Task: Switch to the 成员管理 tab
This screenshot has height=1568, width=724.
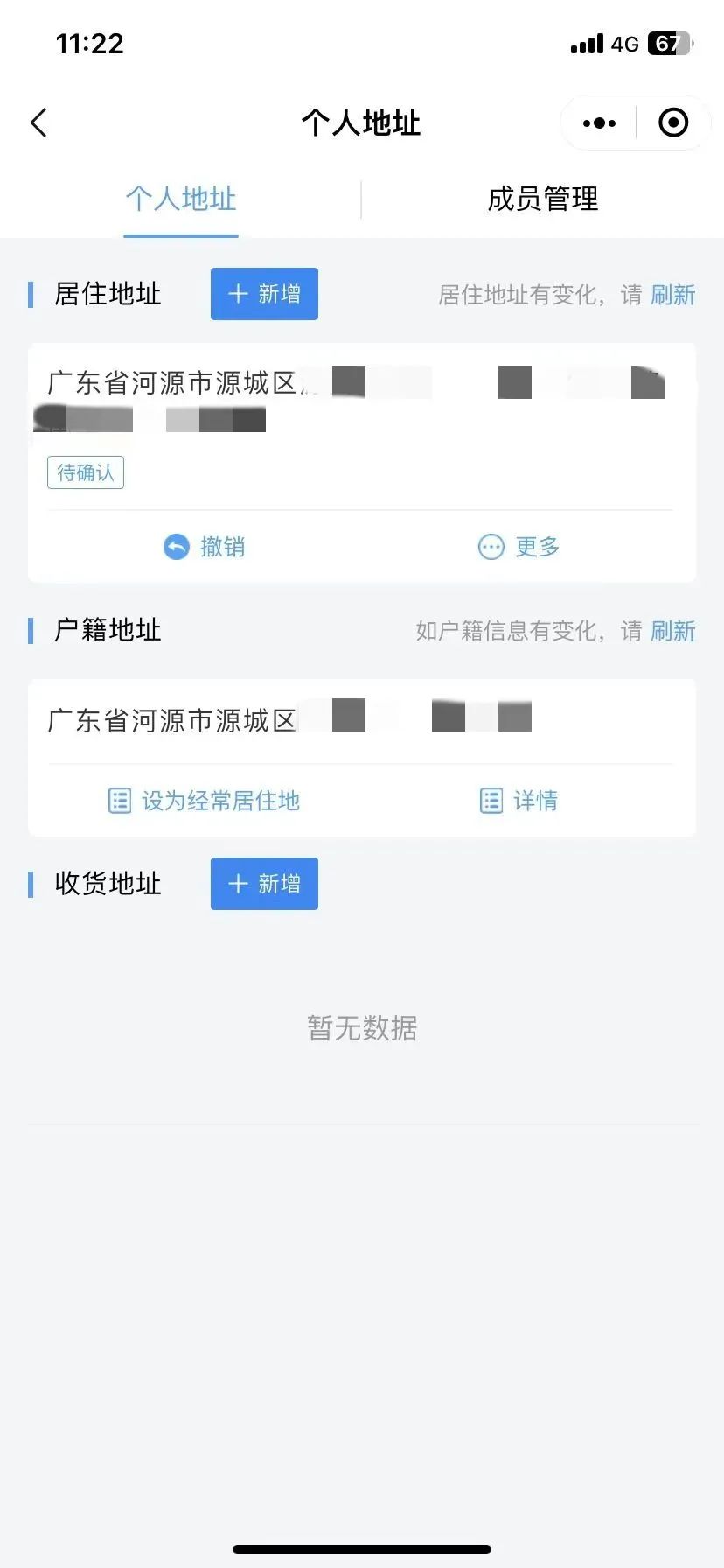Action: (543, 199)
